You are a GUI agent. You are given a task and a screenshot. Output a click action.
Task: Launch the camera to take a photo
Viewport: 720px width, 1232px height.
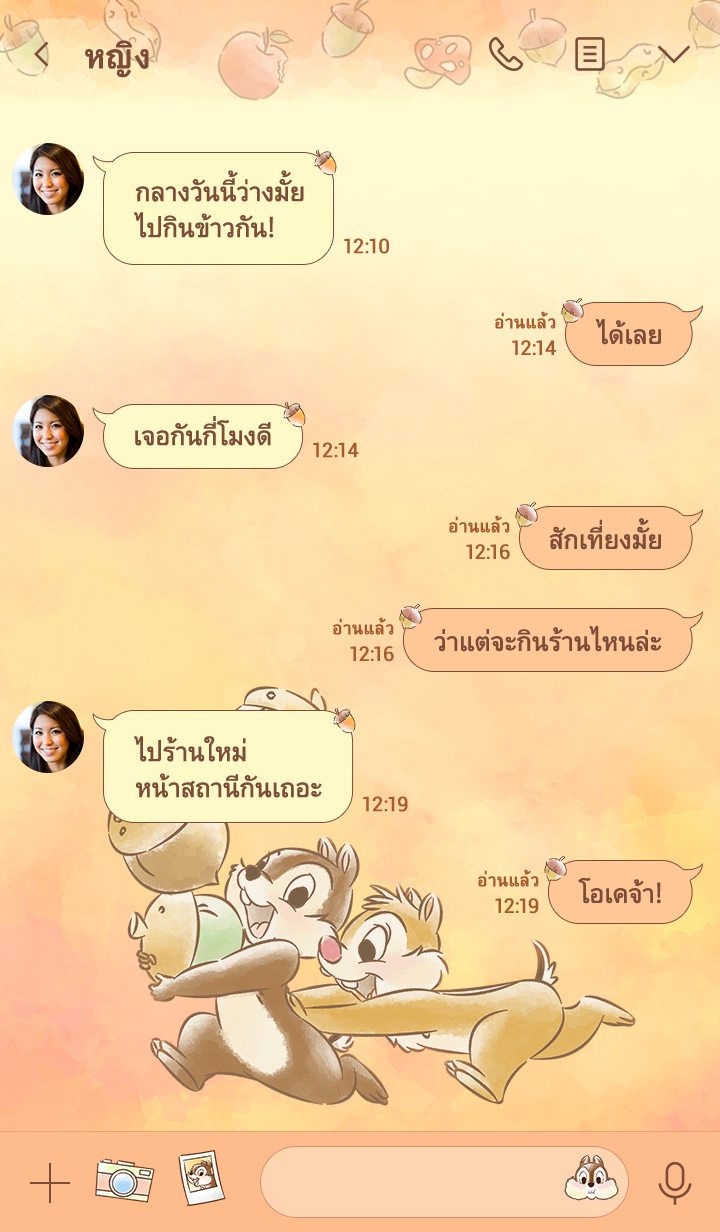[x=124, y=1181]
